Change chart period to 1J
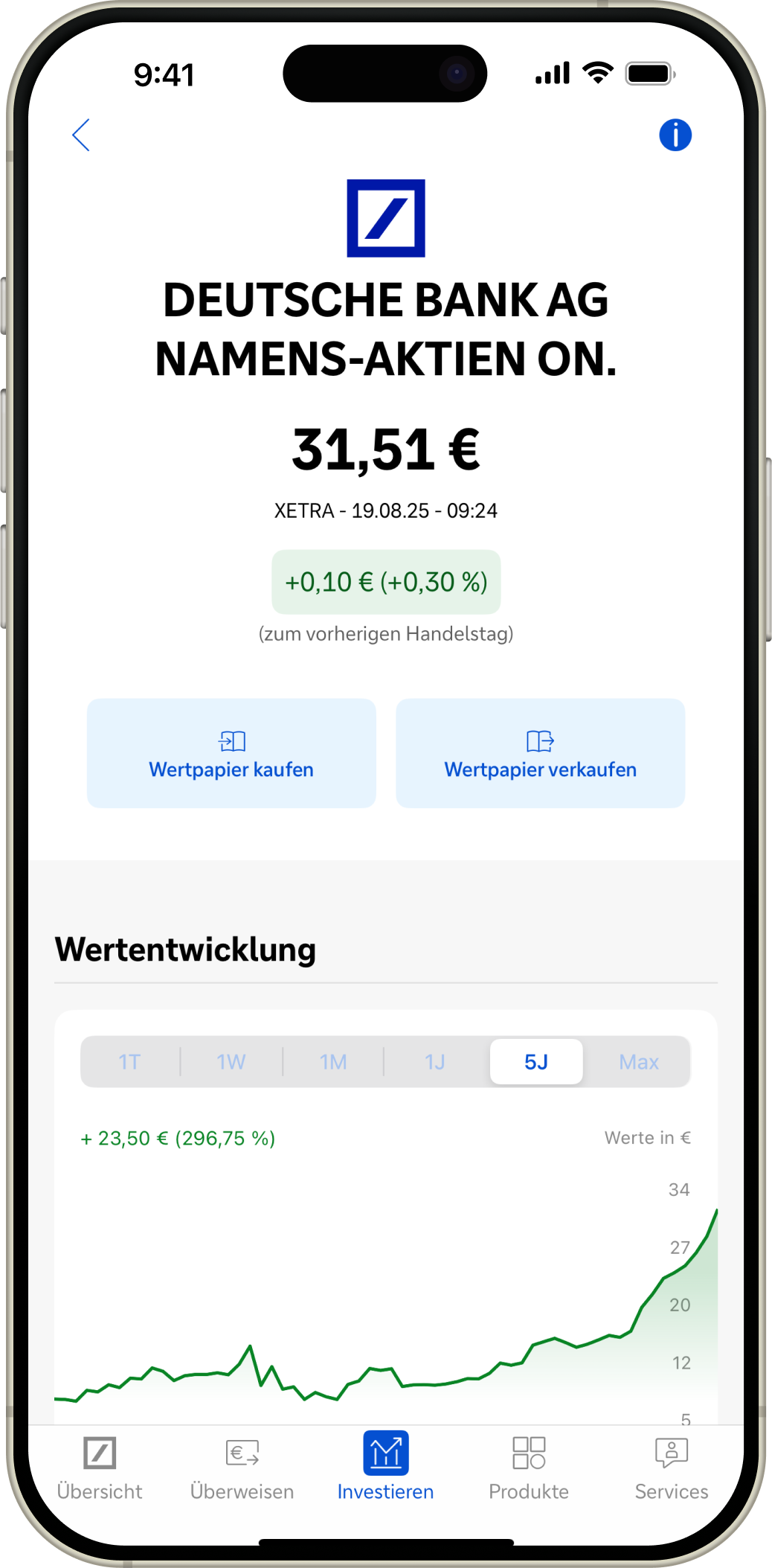This screenshot has width=772, height=1568. (435, 1062)
